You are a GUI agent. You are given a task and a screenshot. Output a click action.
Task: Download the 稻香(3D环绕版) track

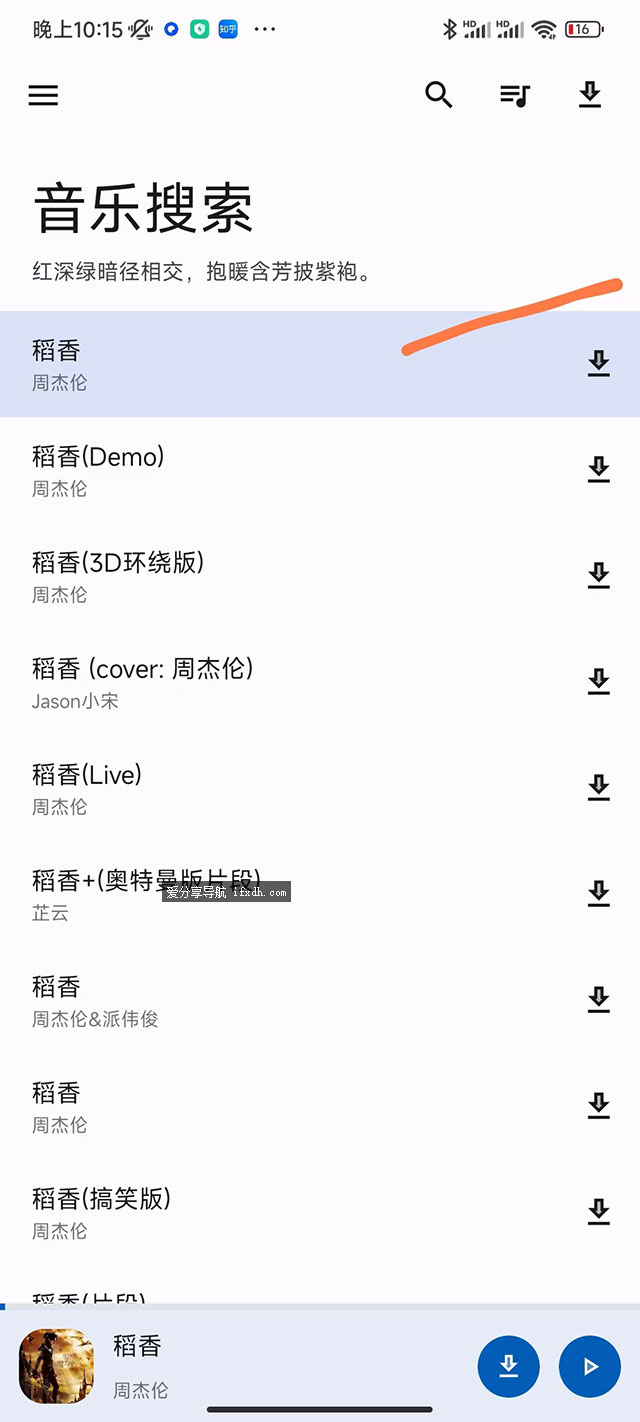598,575
